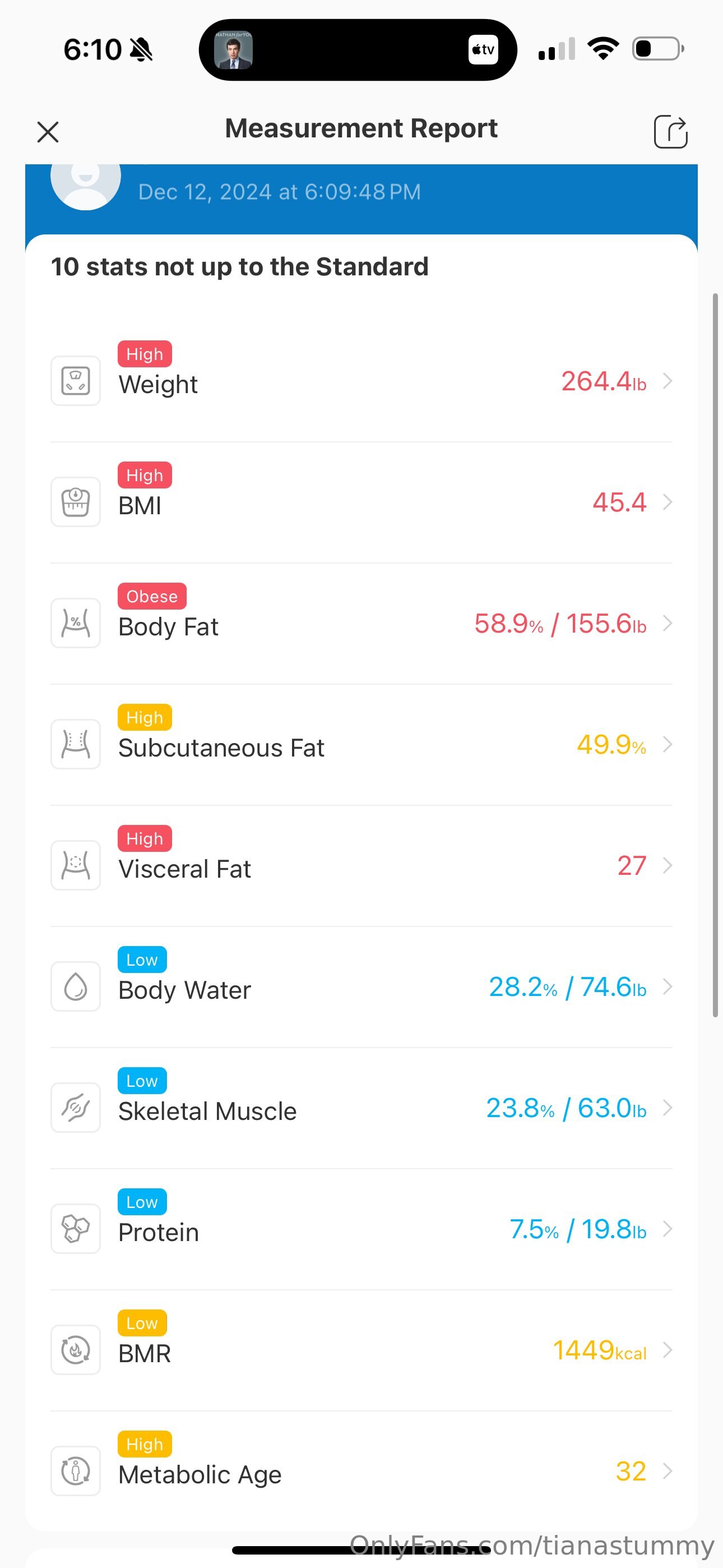Show Subcutaneous Fat details

pos(361,744)
